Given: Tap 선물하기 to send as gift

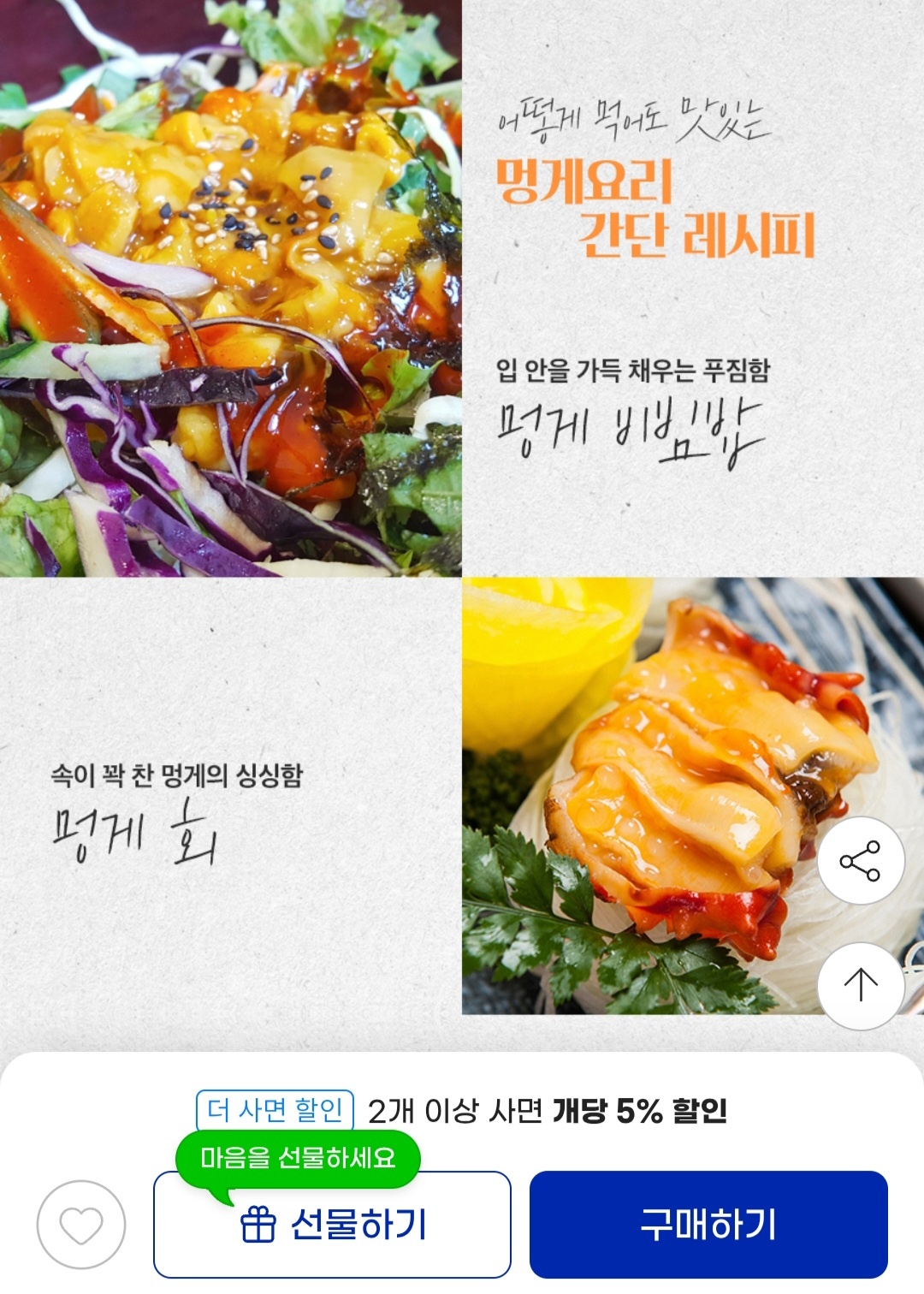Looking at the screenshot, I should point(332,1225).
